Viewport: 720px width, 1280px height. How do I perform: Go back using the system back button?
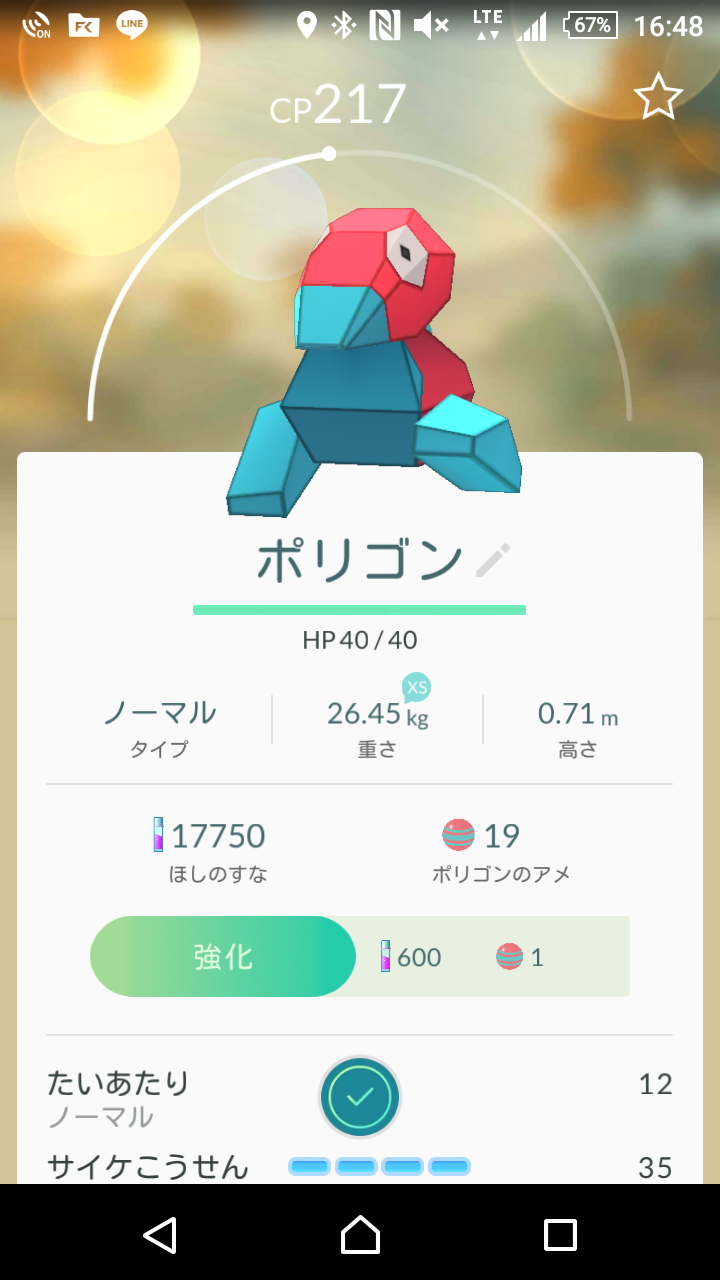[160, 1235]
